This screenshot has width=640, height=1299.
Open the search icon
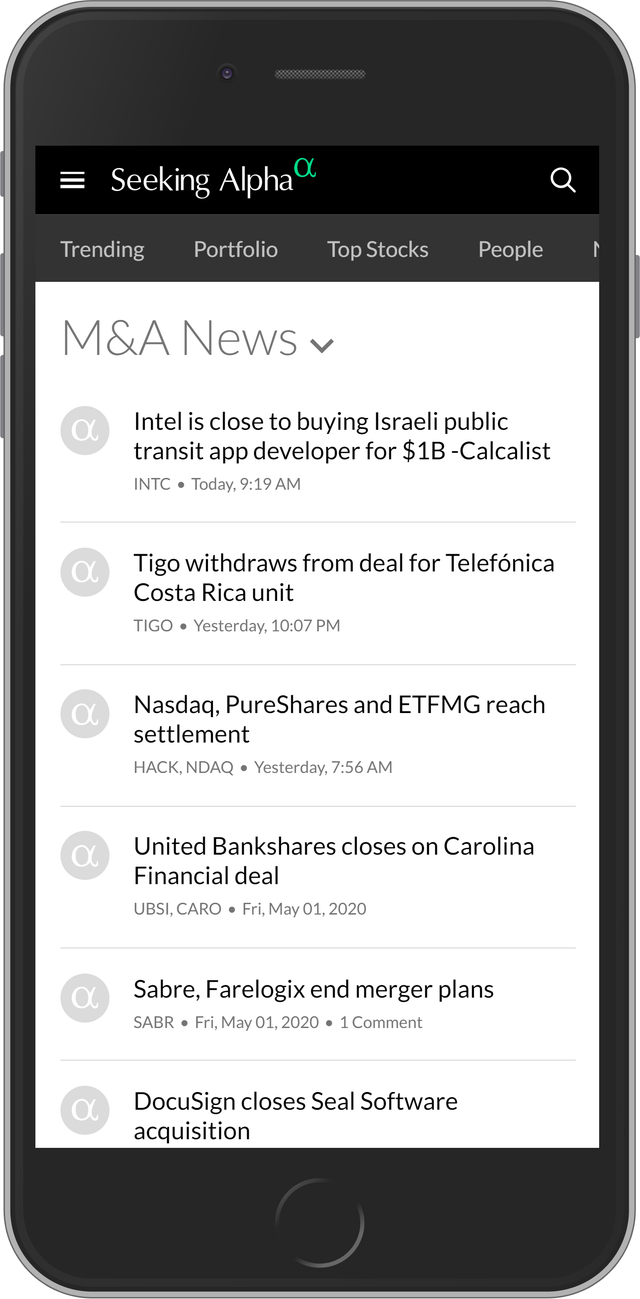point(563,180)
